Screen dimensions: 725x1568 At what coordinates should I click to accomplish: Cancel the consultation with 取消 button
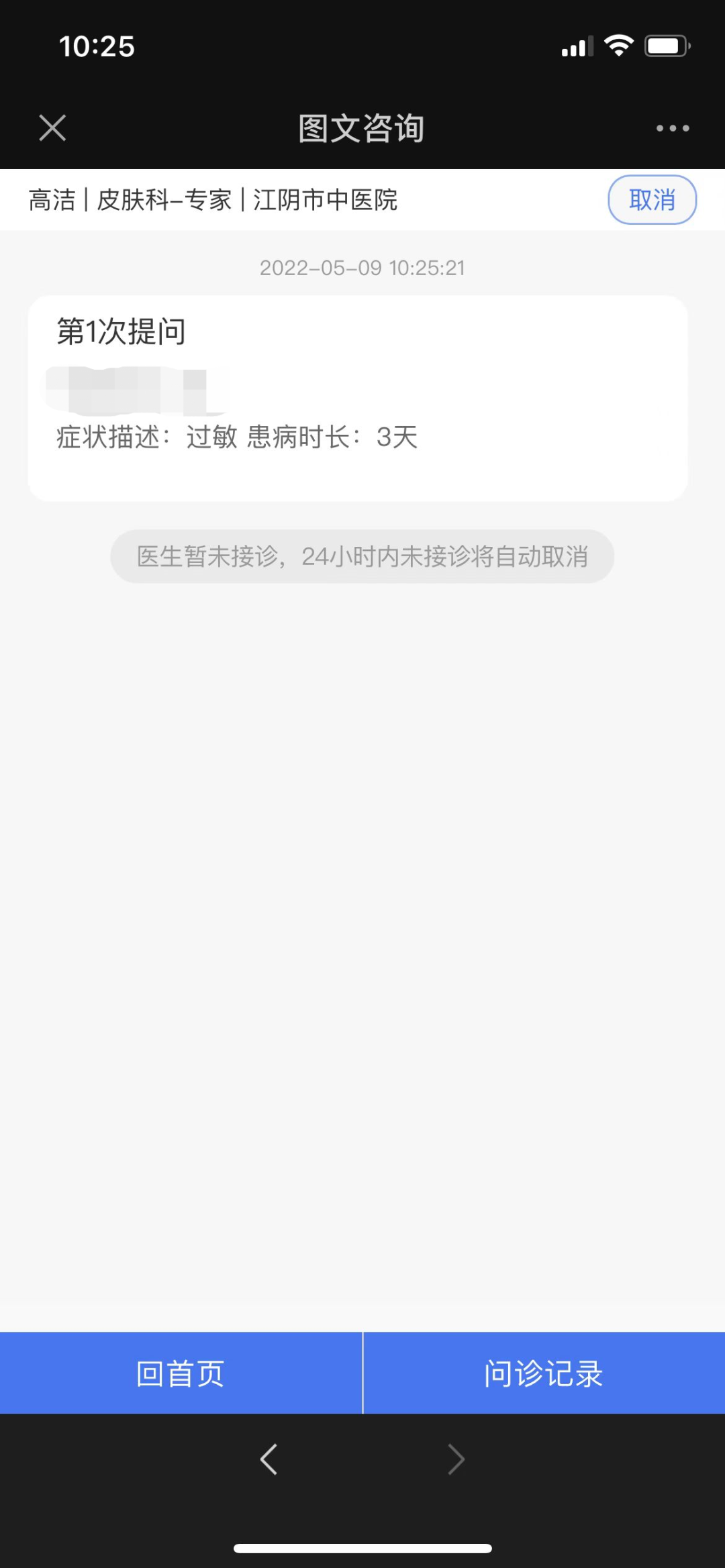(x=652, y=200)
